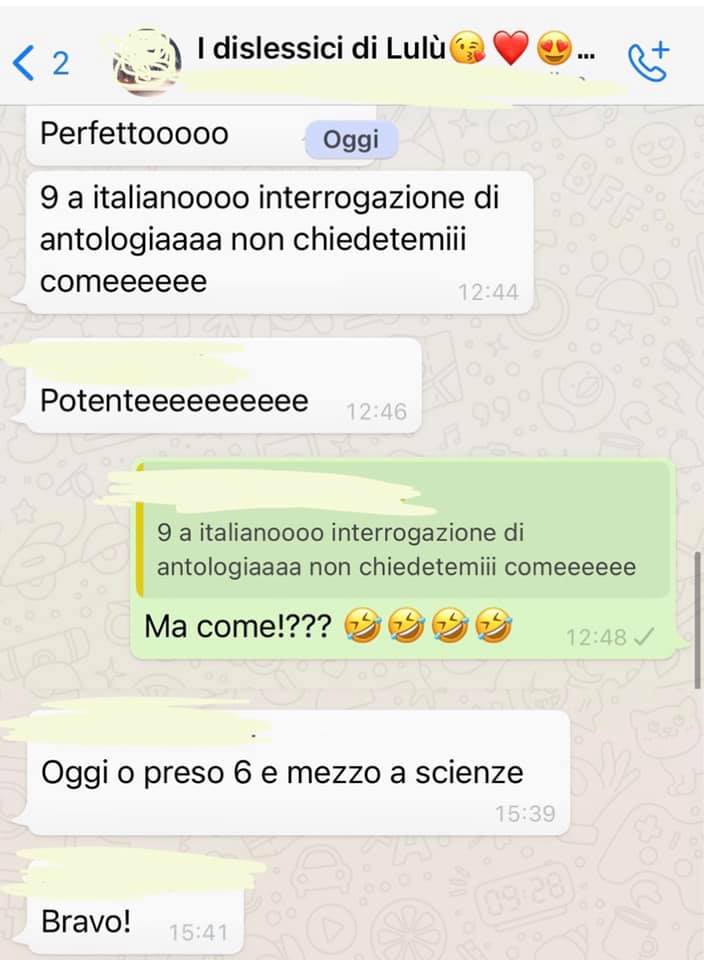Go back to the chats list
Screen dimensions: 704x960
click(40, 62)
